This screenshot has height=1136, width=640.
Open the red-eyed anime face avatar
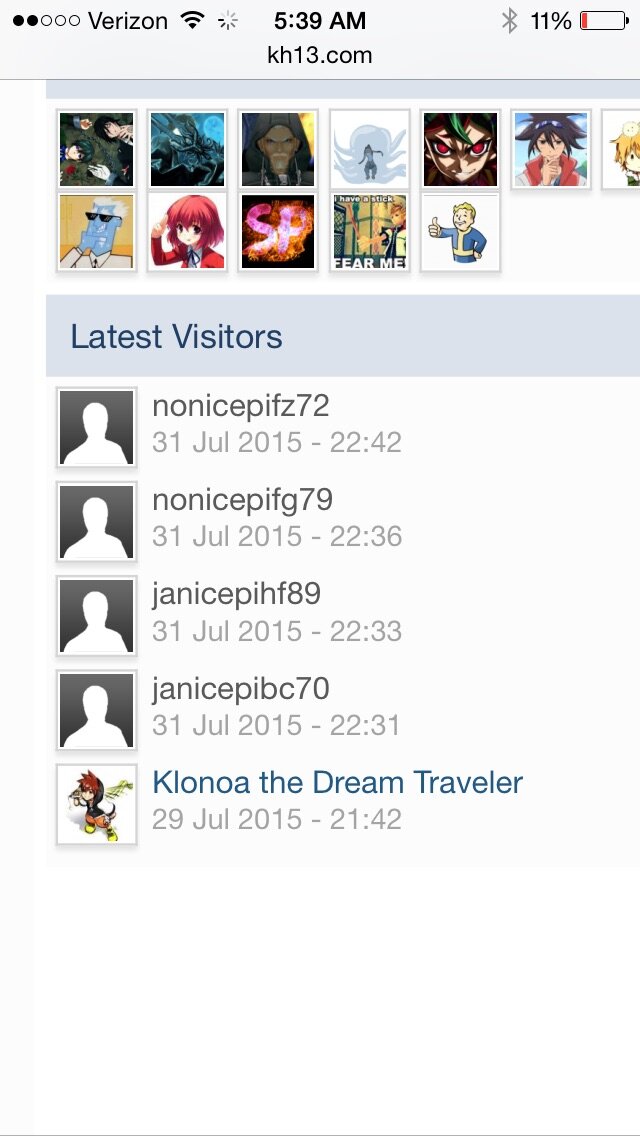coord(460,149)
